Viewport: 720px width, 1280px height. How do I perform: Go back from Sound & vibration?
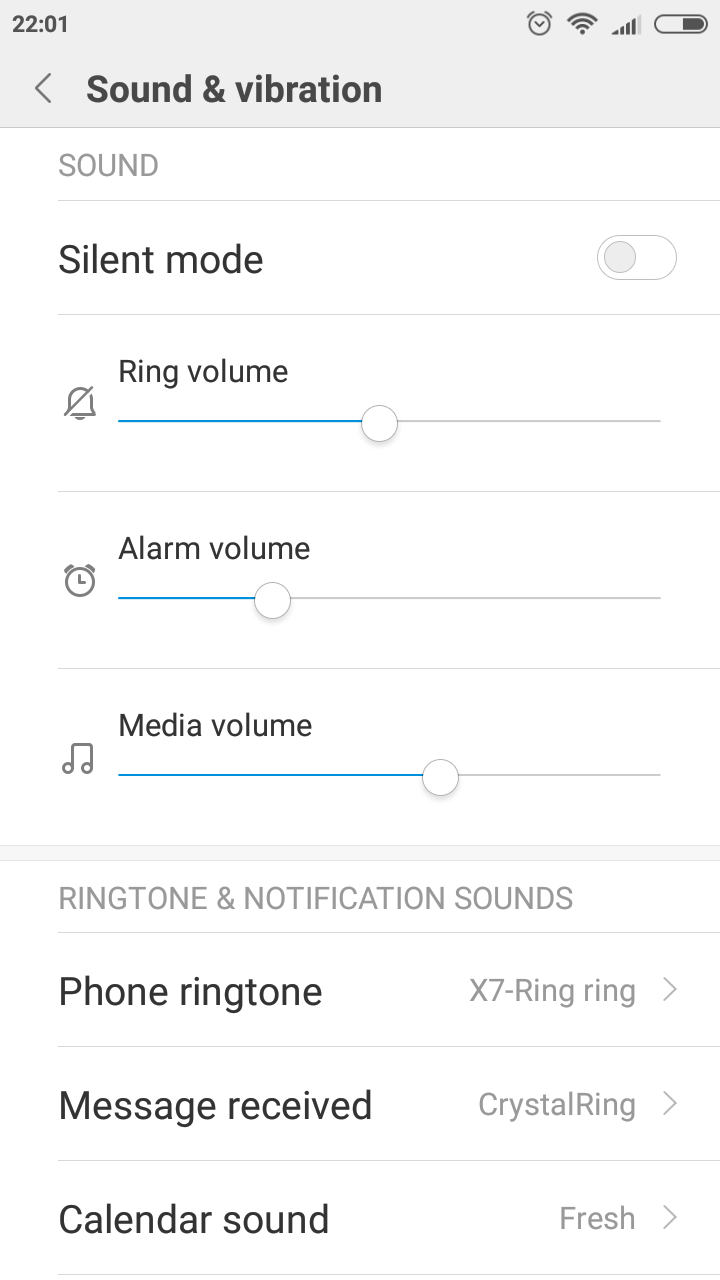click(x=43, y=89)
